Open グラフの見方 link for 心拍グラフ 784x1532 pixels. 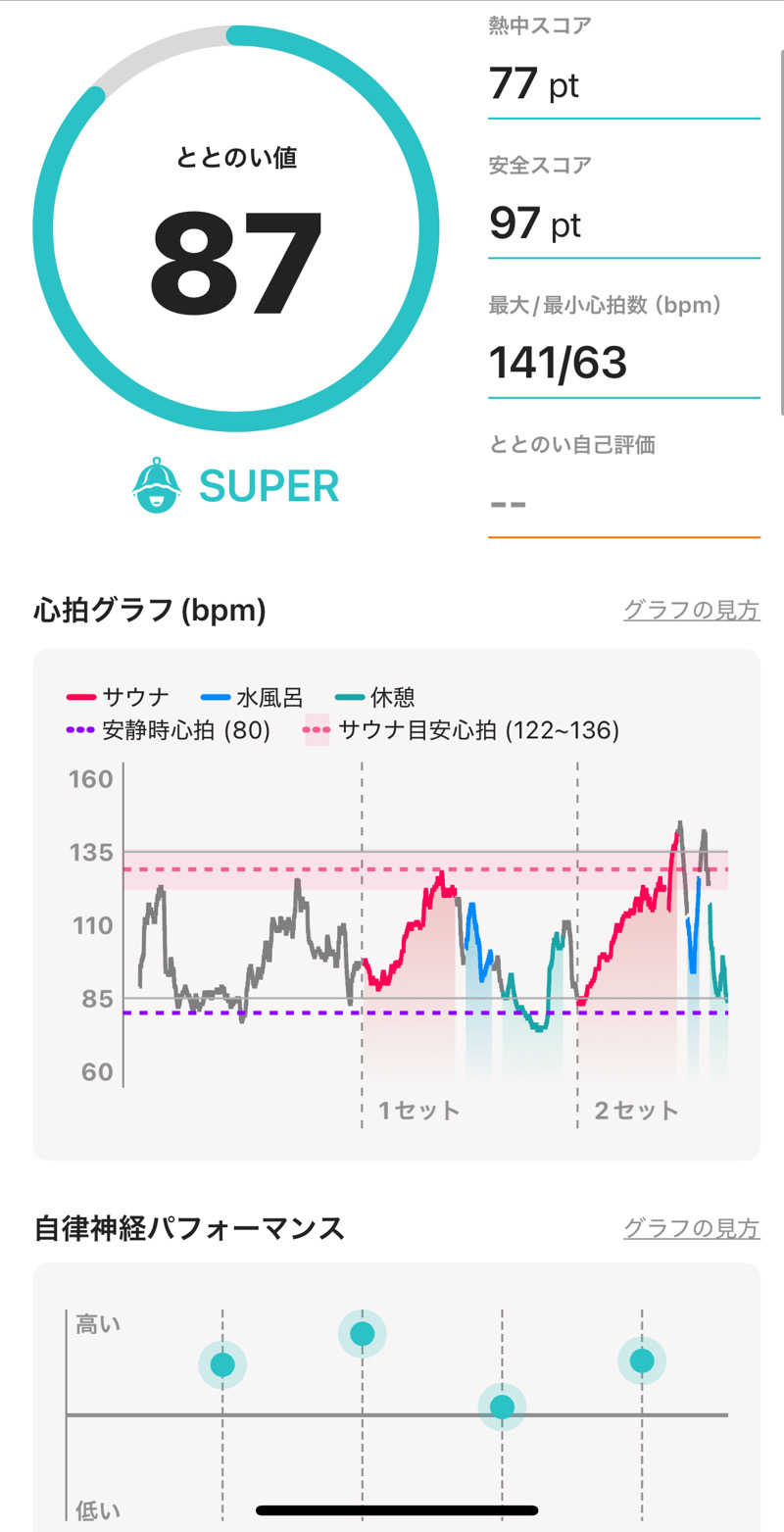click(x=691, y=610)
